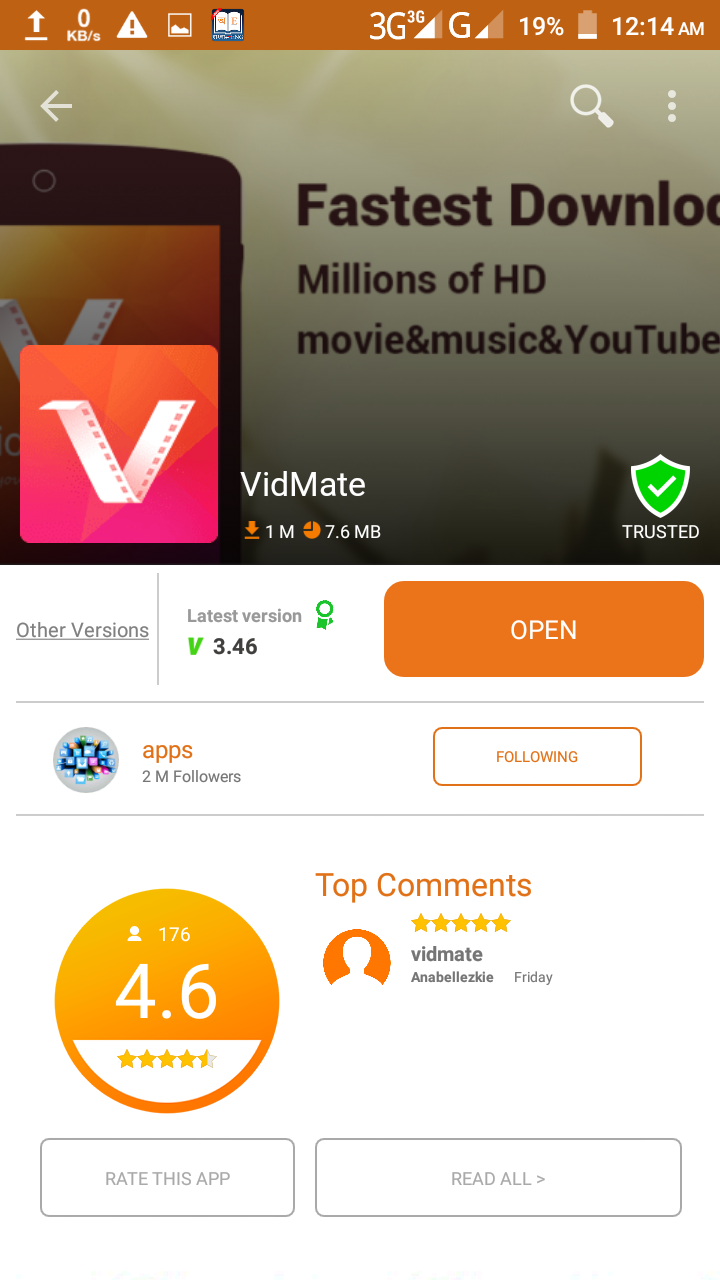Screen dimensions: 720x1280
Task: Open the Top Comments section
Action: pos(423,884)
